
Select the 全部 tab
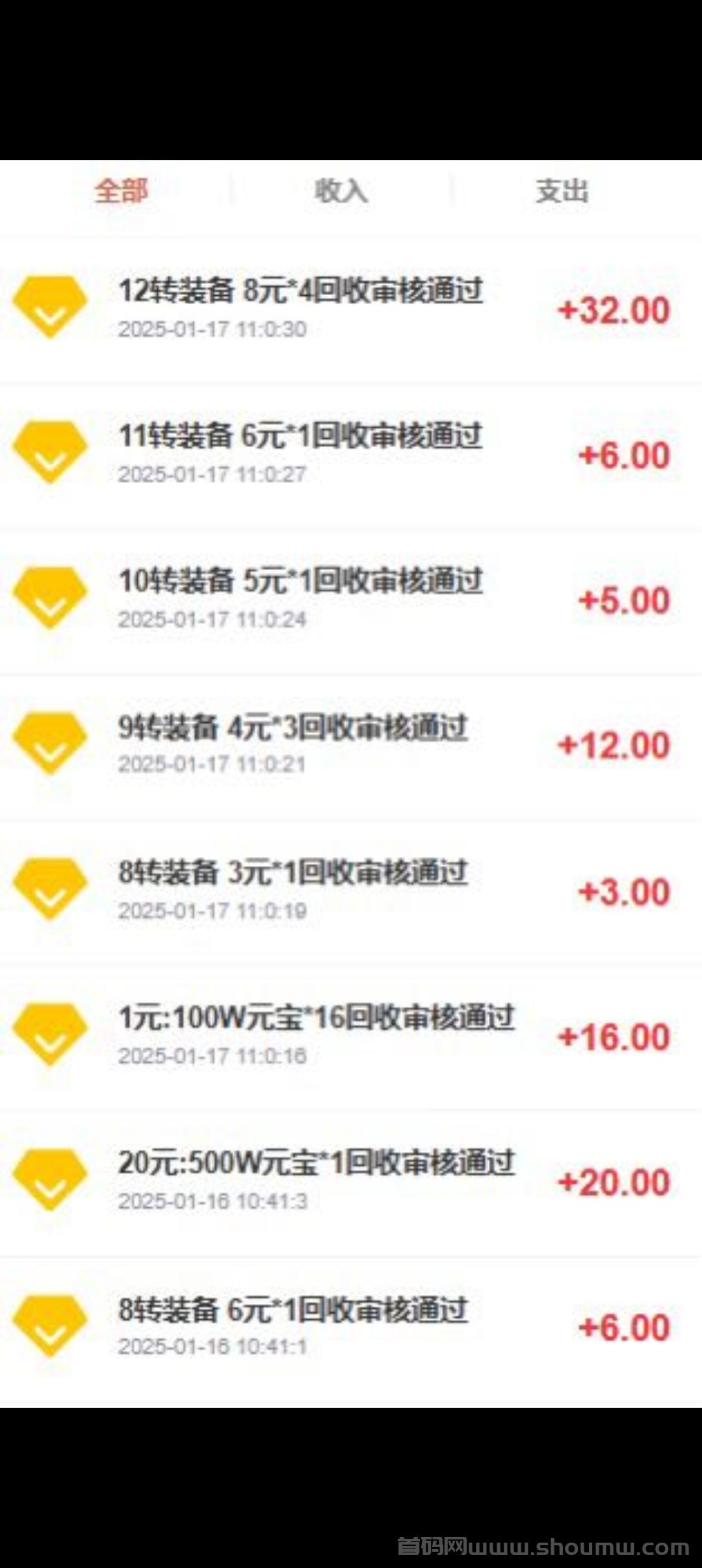[122, 191]
